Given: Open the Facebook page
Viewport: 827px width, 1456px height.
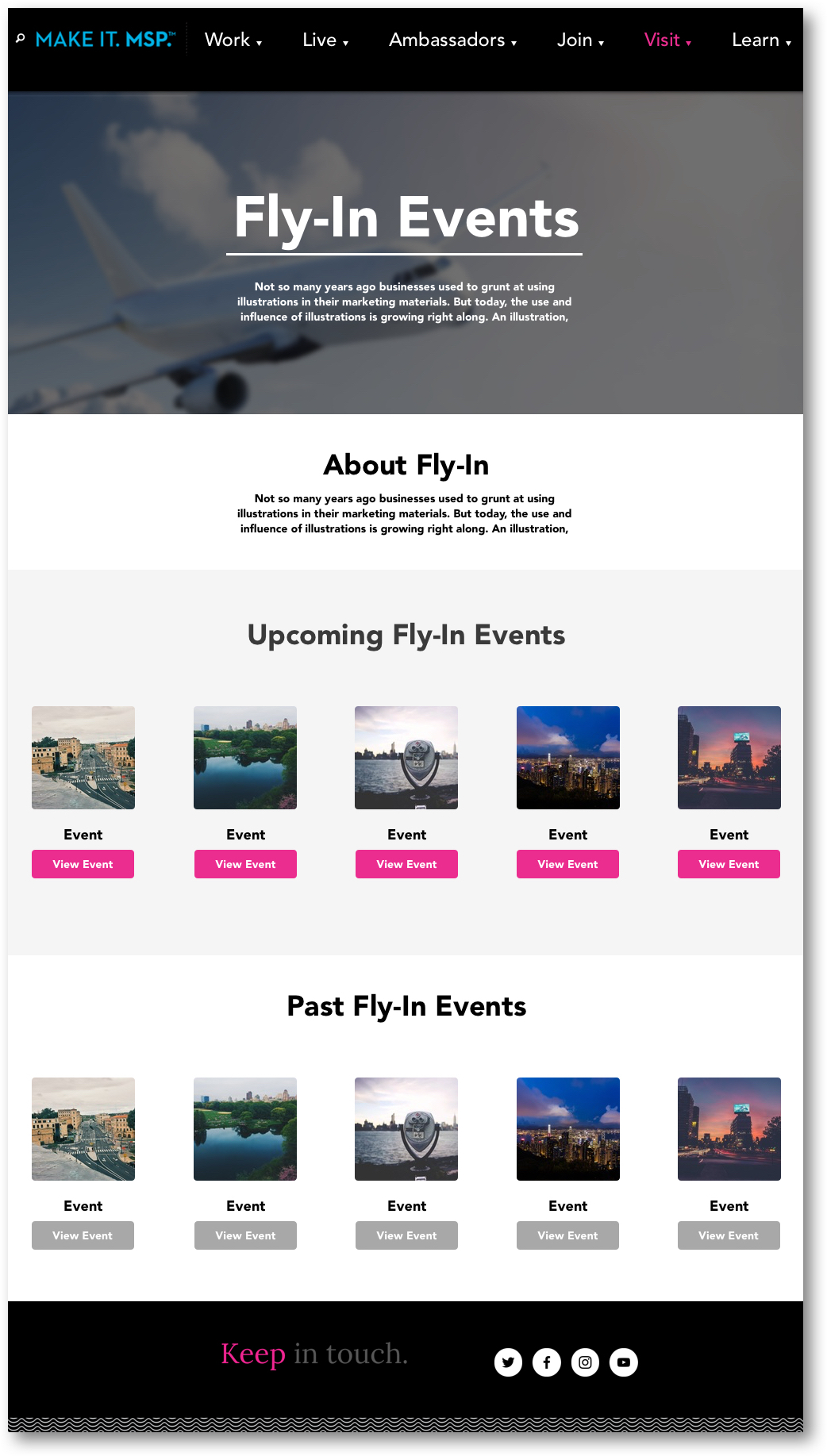Looking at the screenshot, I should point(547,1362).
